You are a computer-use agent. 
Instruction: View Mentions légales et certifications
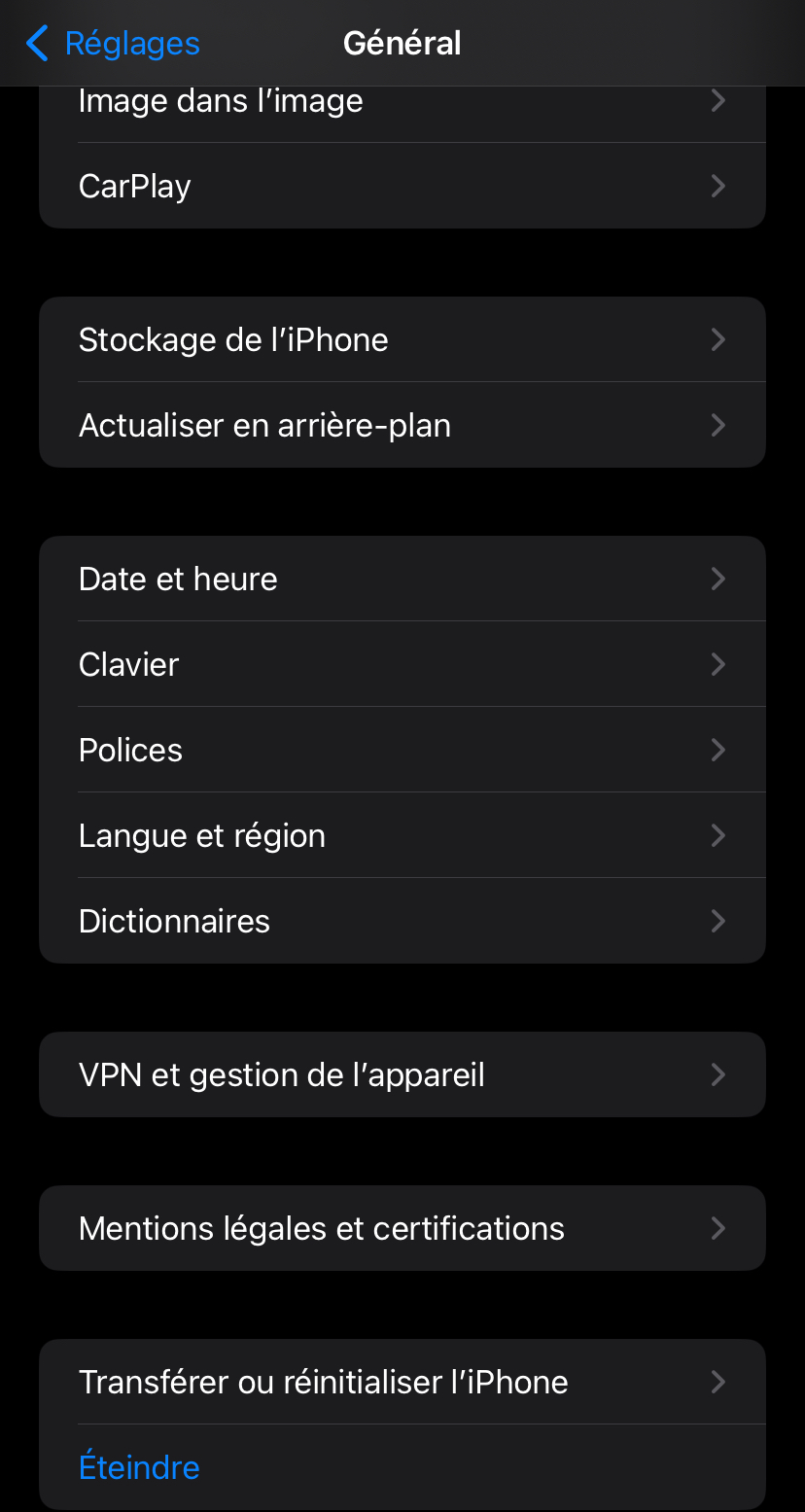(x=402, y=1228)
